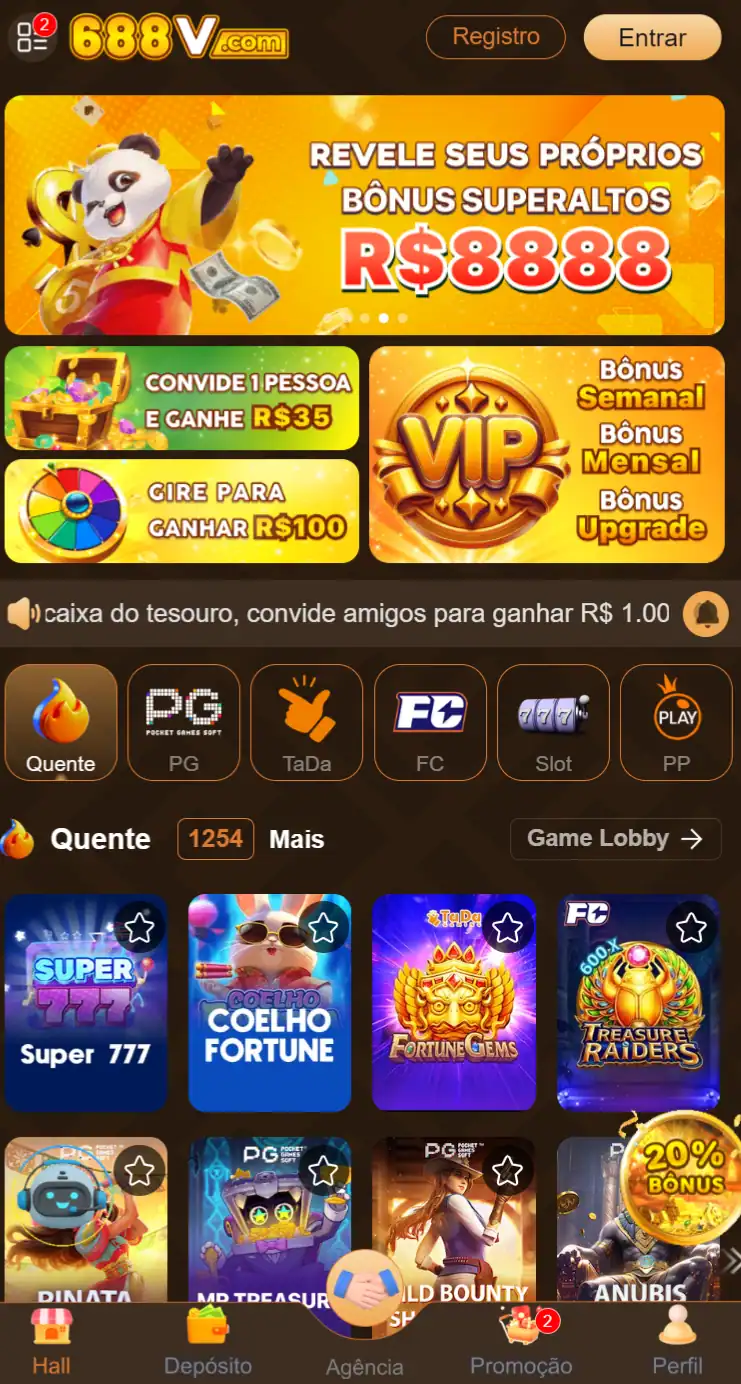Open the PP Play provider icon
Viewport: 741px width, 1384px height.
point(676,712)
